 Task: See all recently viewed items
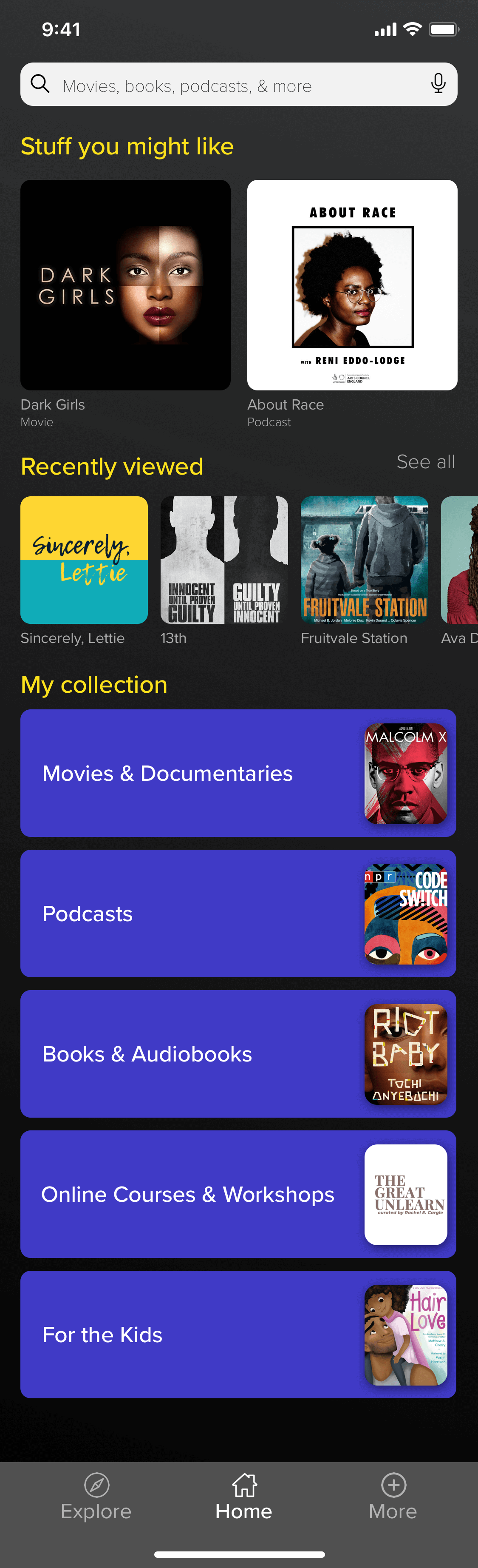pyautogui.click(x=425, y=462)
